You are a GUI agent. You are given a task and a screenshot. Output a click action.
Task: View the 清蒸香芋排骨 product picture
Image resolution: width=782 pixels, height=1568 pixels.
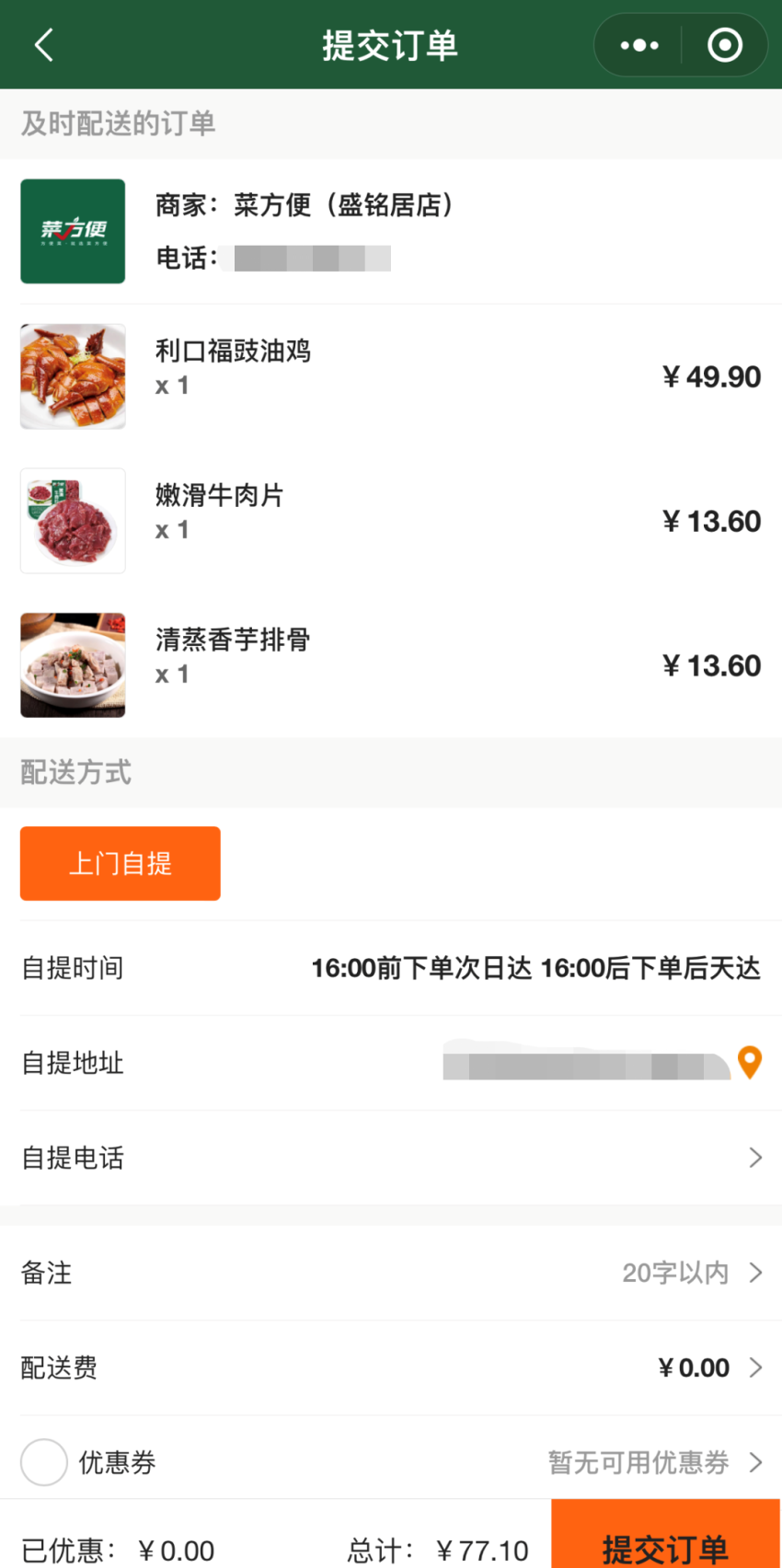click(73, 664)
